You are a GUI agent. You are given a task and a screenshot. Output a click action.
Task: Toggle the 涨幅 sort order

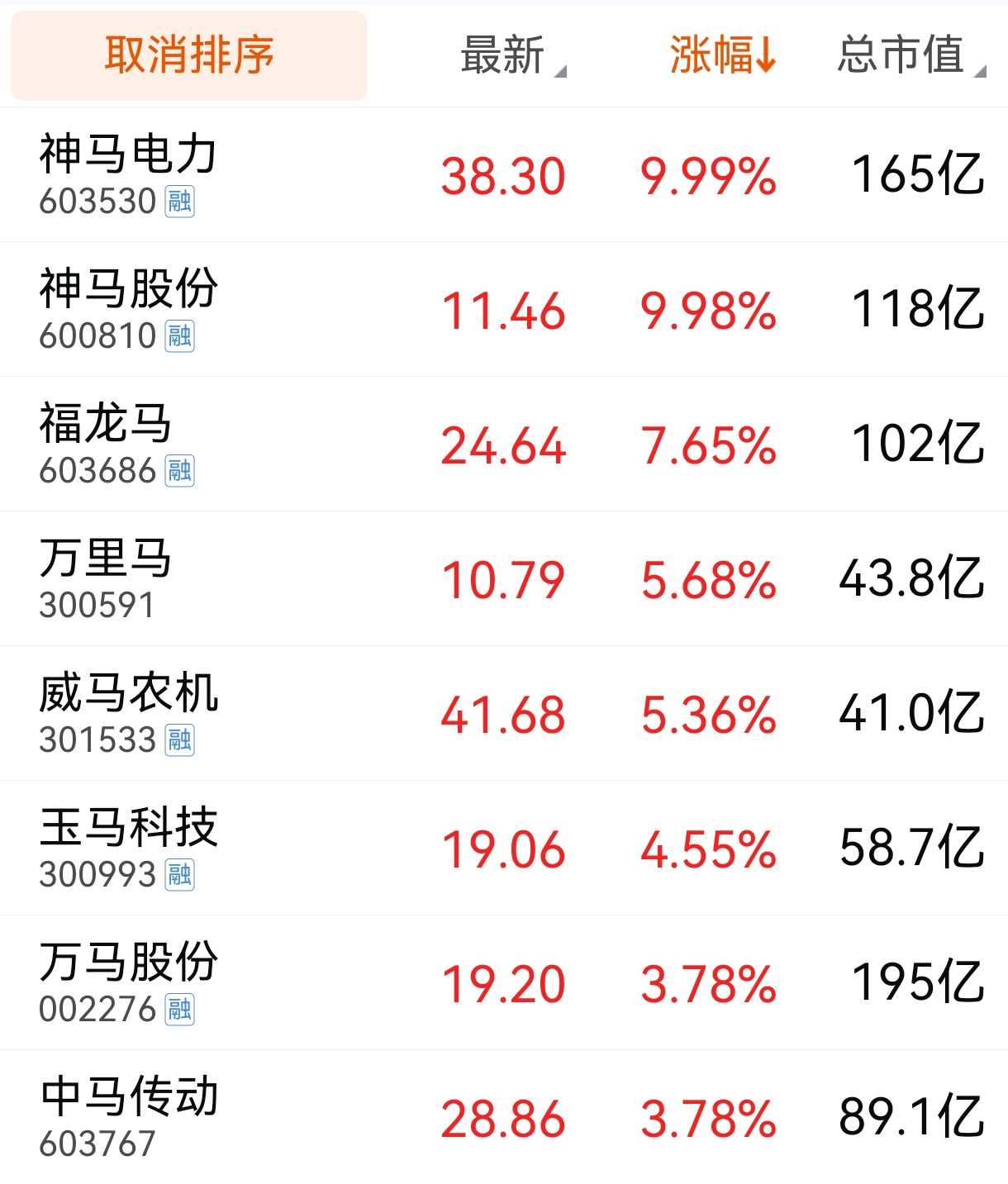point(722,55)
